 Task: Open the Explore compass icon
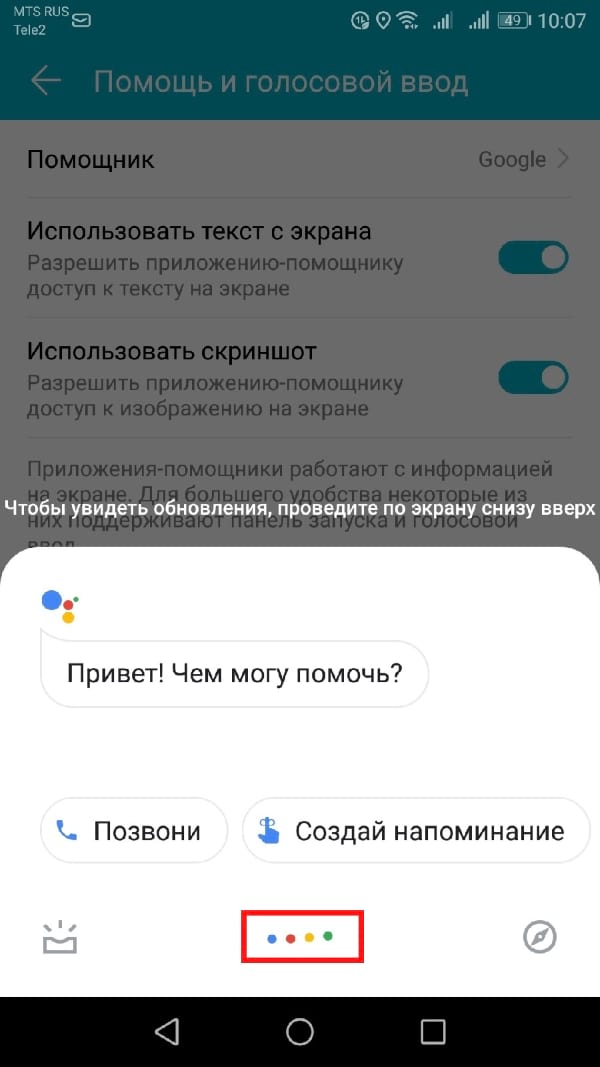539,938
